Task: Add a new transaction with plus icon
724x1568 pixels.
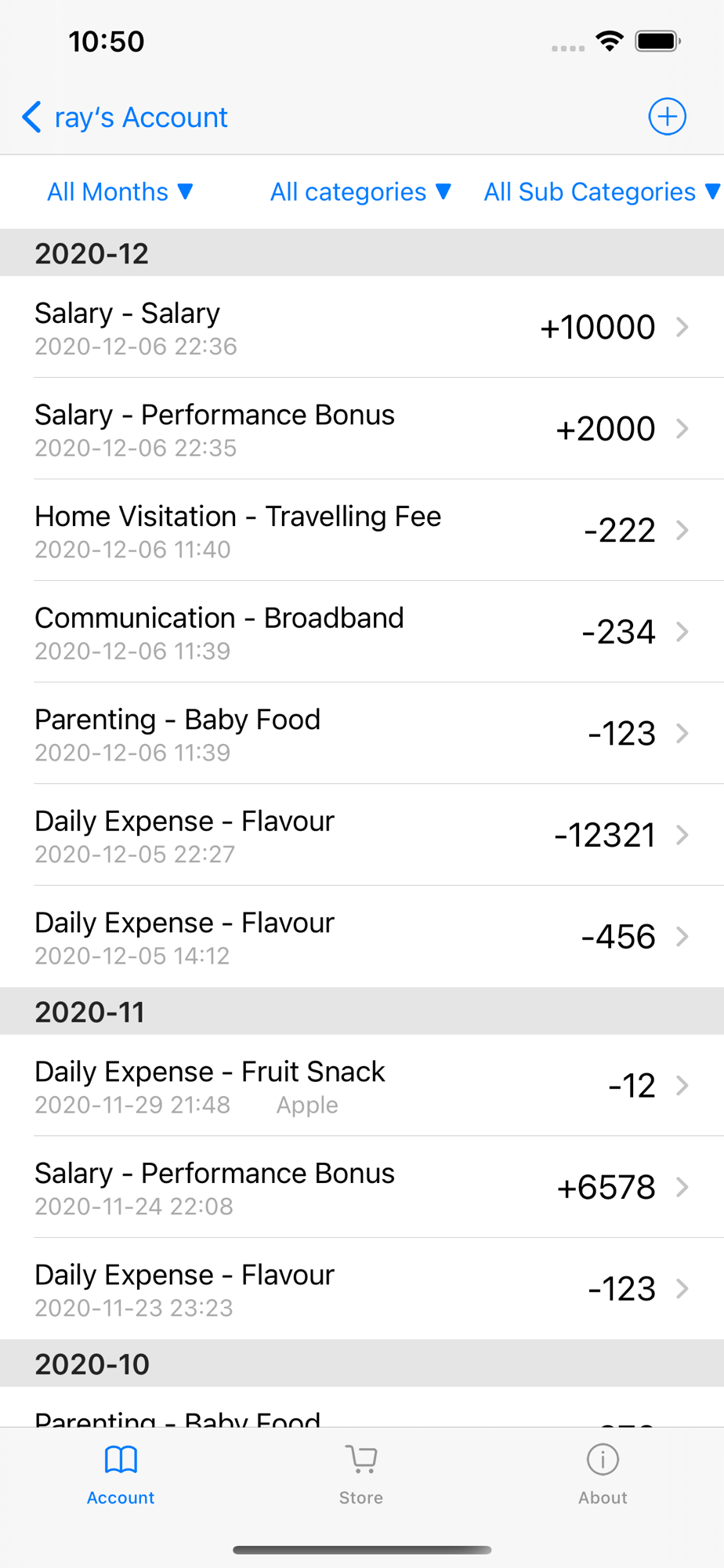Action: (667, 117)
